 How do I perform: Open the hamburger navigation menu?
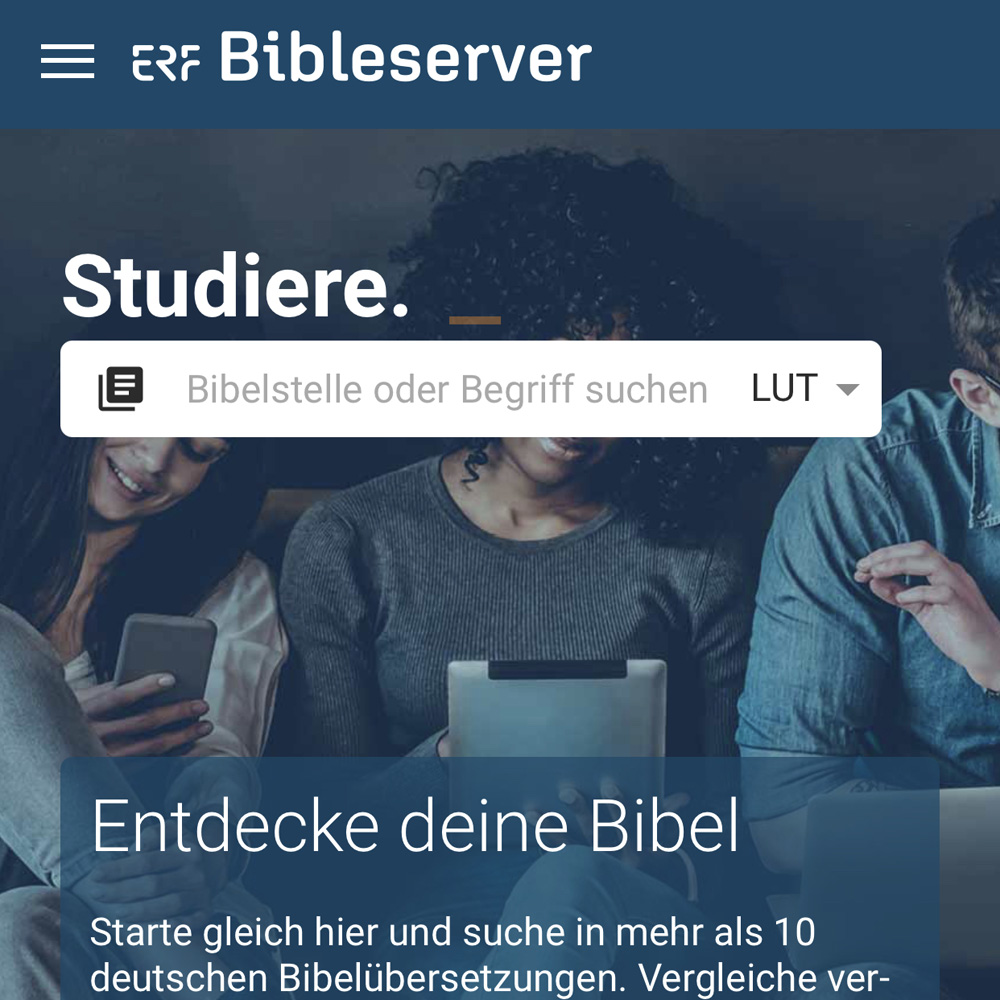pyautogui.click(x=67, y=61)
